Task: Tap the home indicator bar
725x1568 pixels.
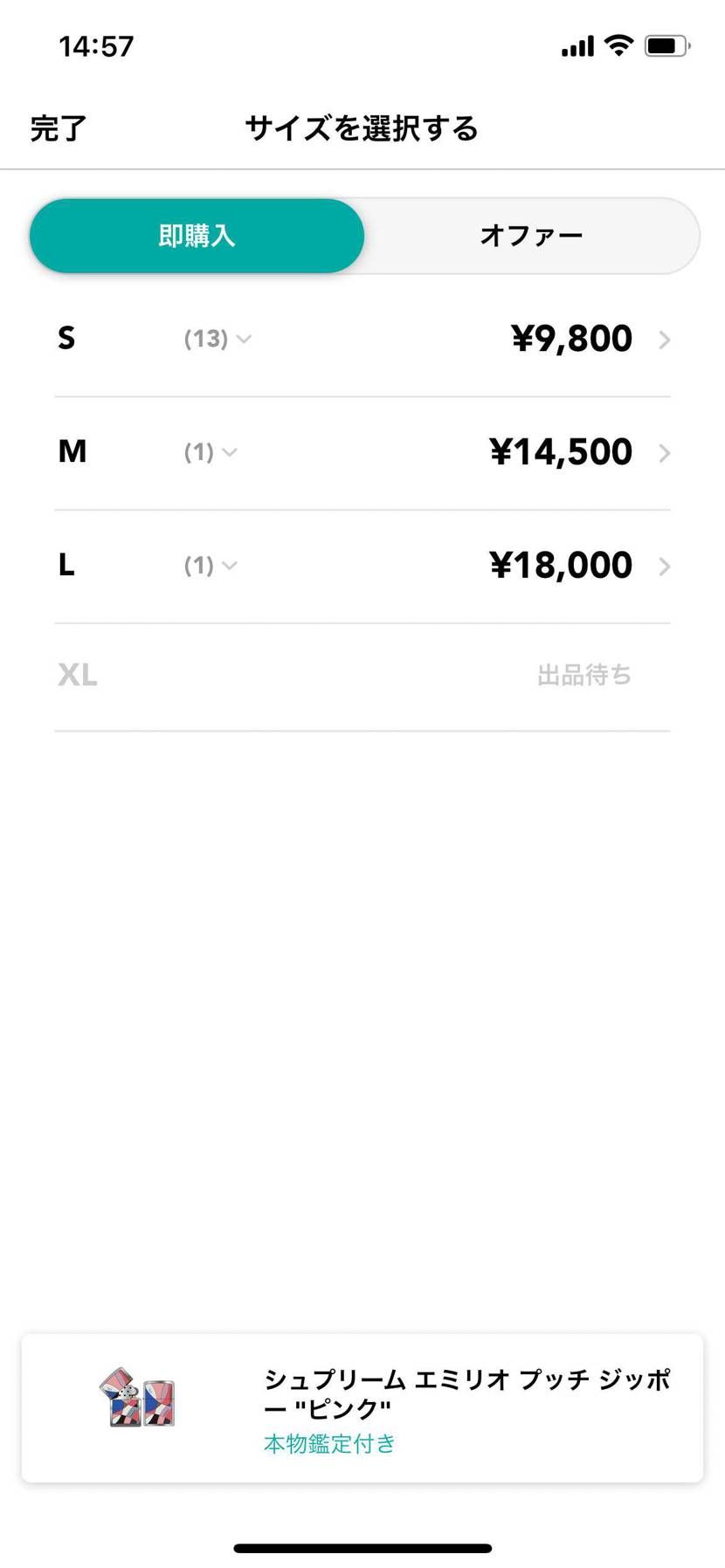Action: [x=362, y=1545]
